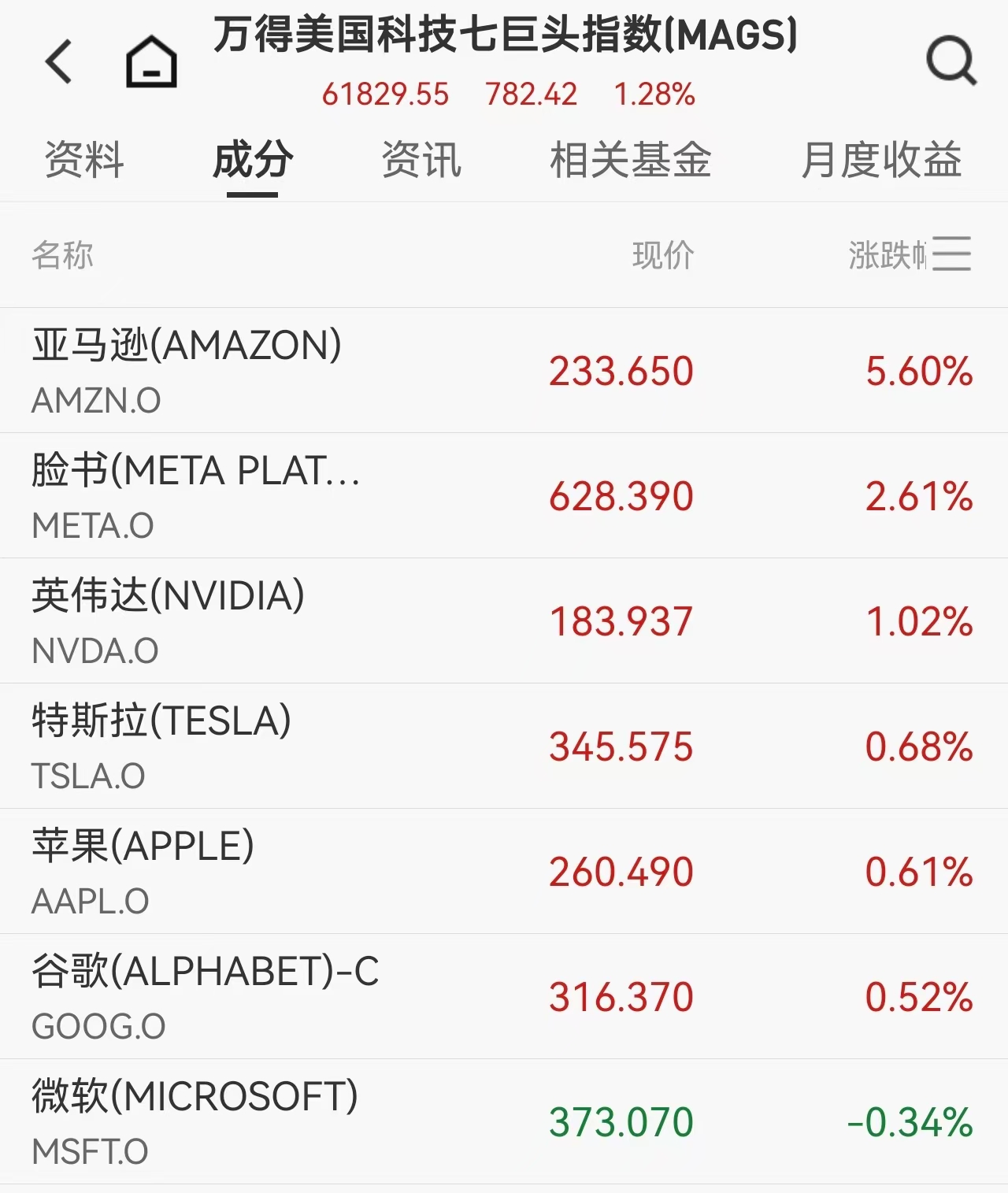This screenshot has height=1193, width=1008.
Task: Open the Apple AAPL.O stock row
Action: click(x=504, y=871)
